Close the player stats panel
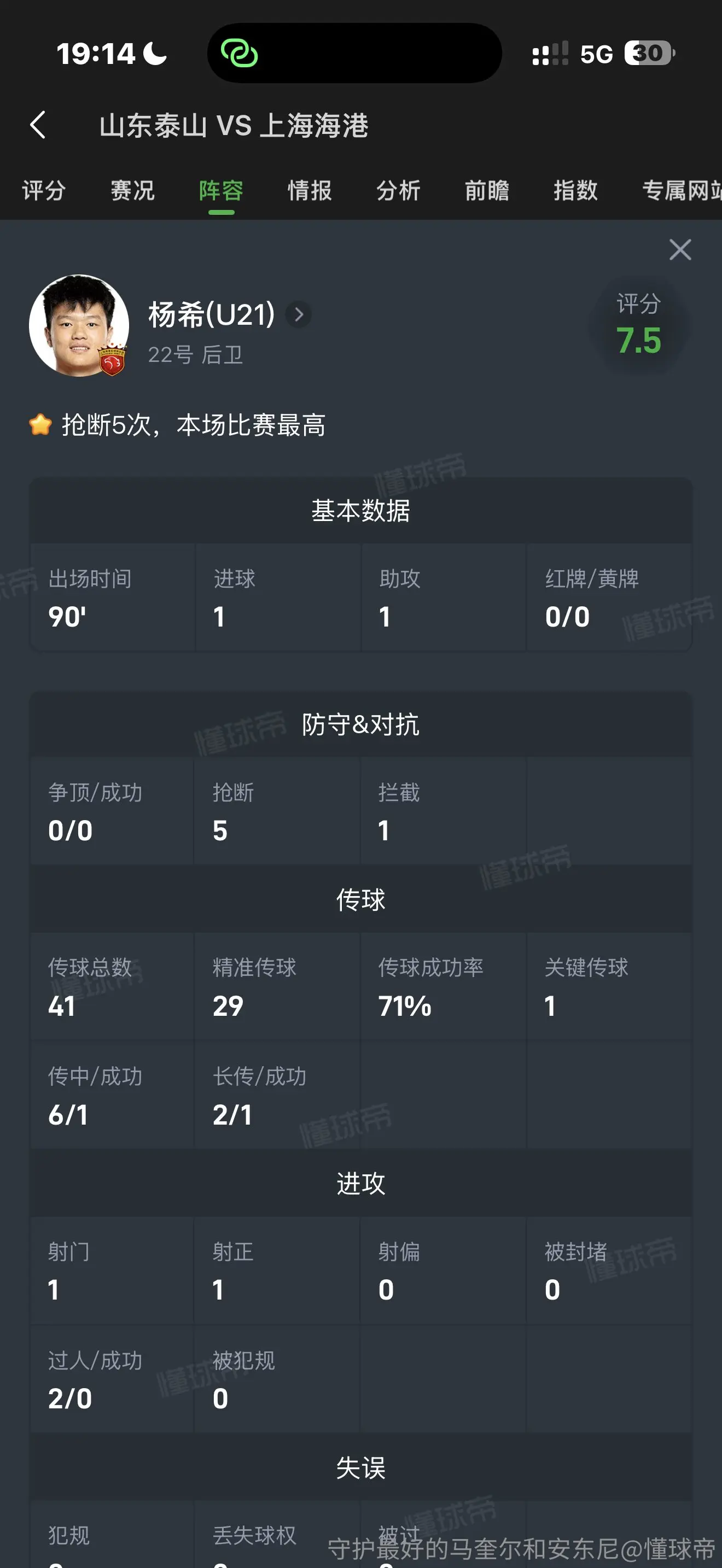This screenshot has height=1568, width=722. pos(680,249)
